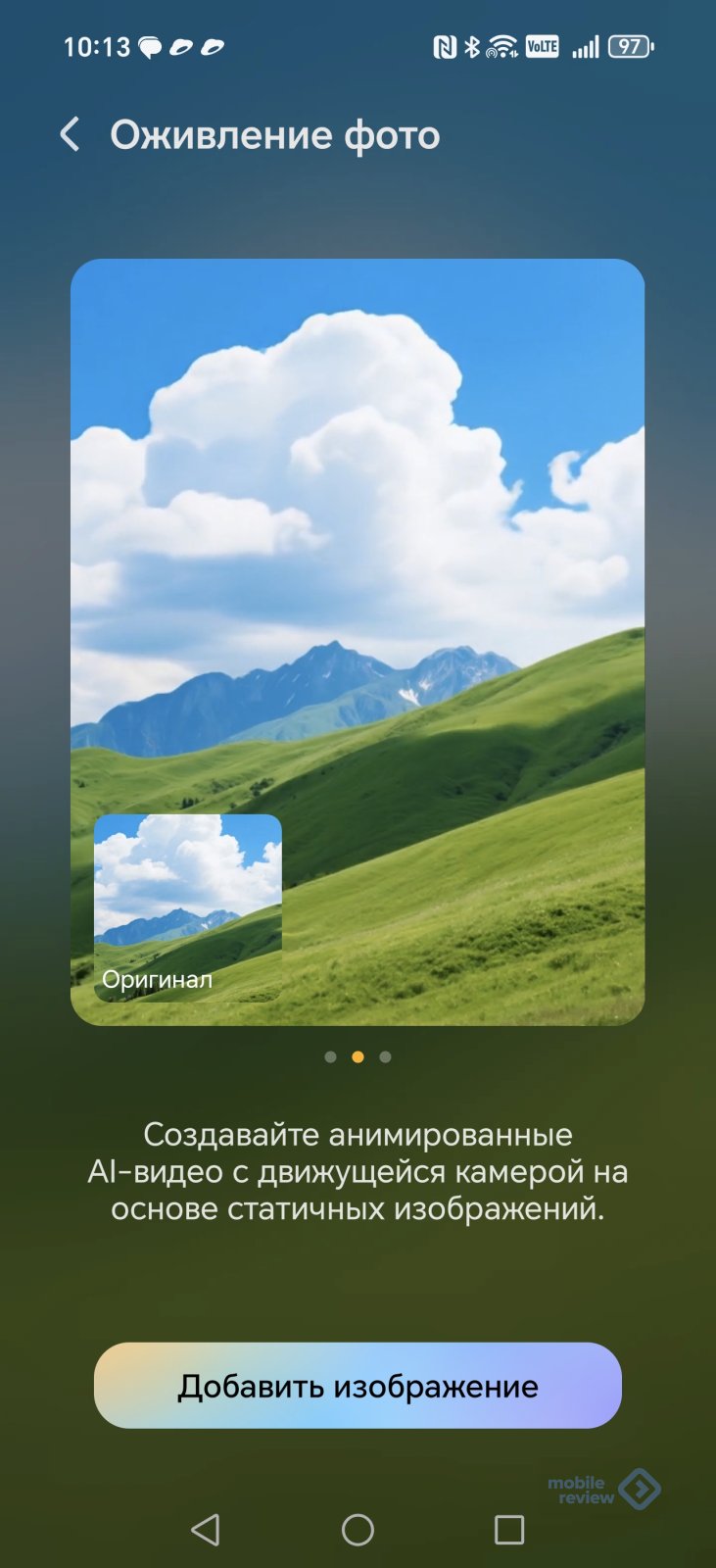Open the recent apps overview
The width and height of the screenshot is (716, 1568).
click(508, 1529)
